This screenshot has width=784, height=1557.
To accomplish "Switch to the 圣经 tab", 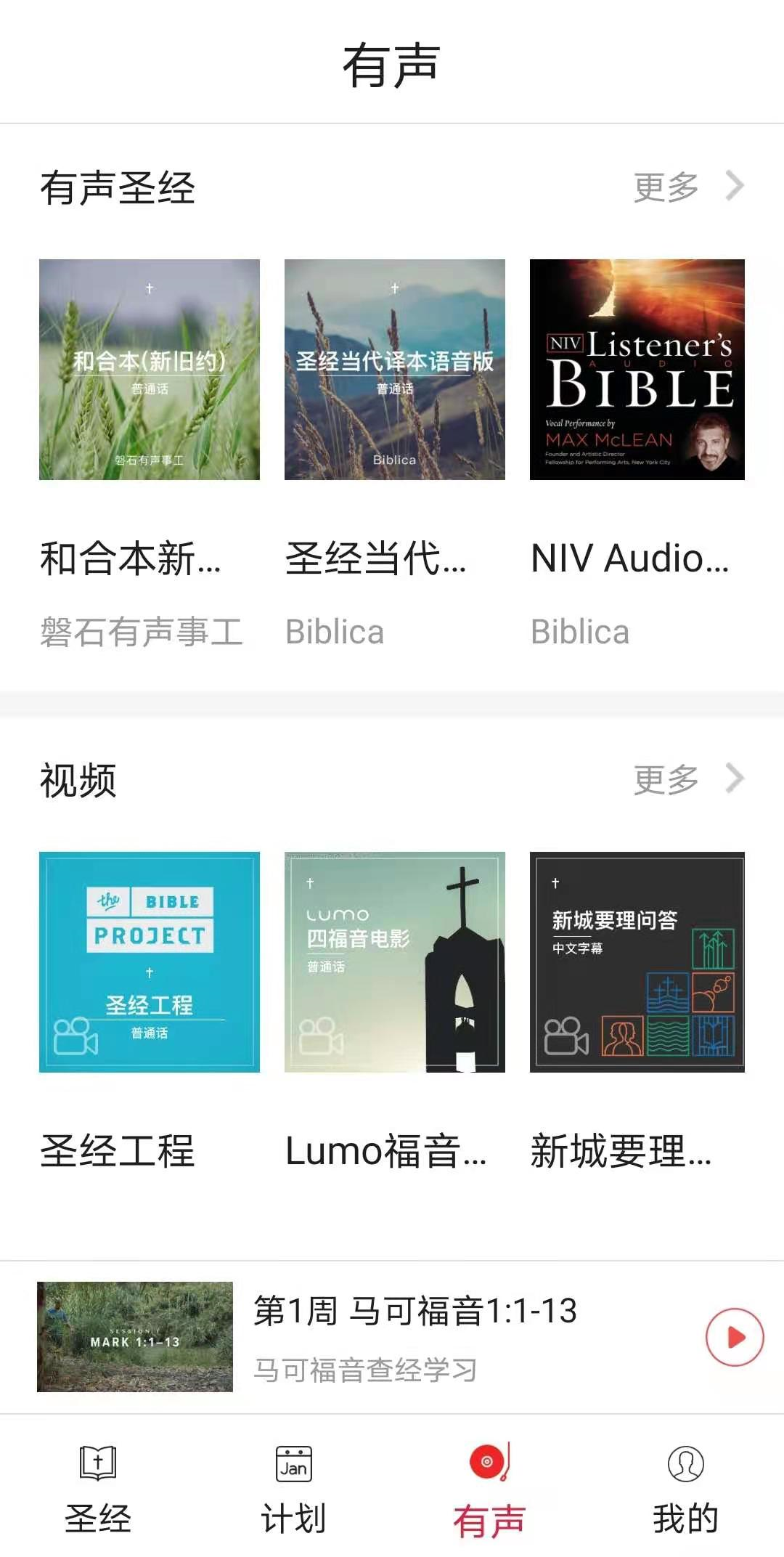I will point(98,1487).
